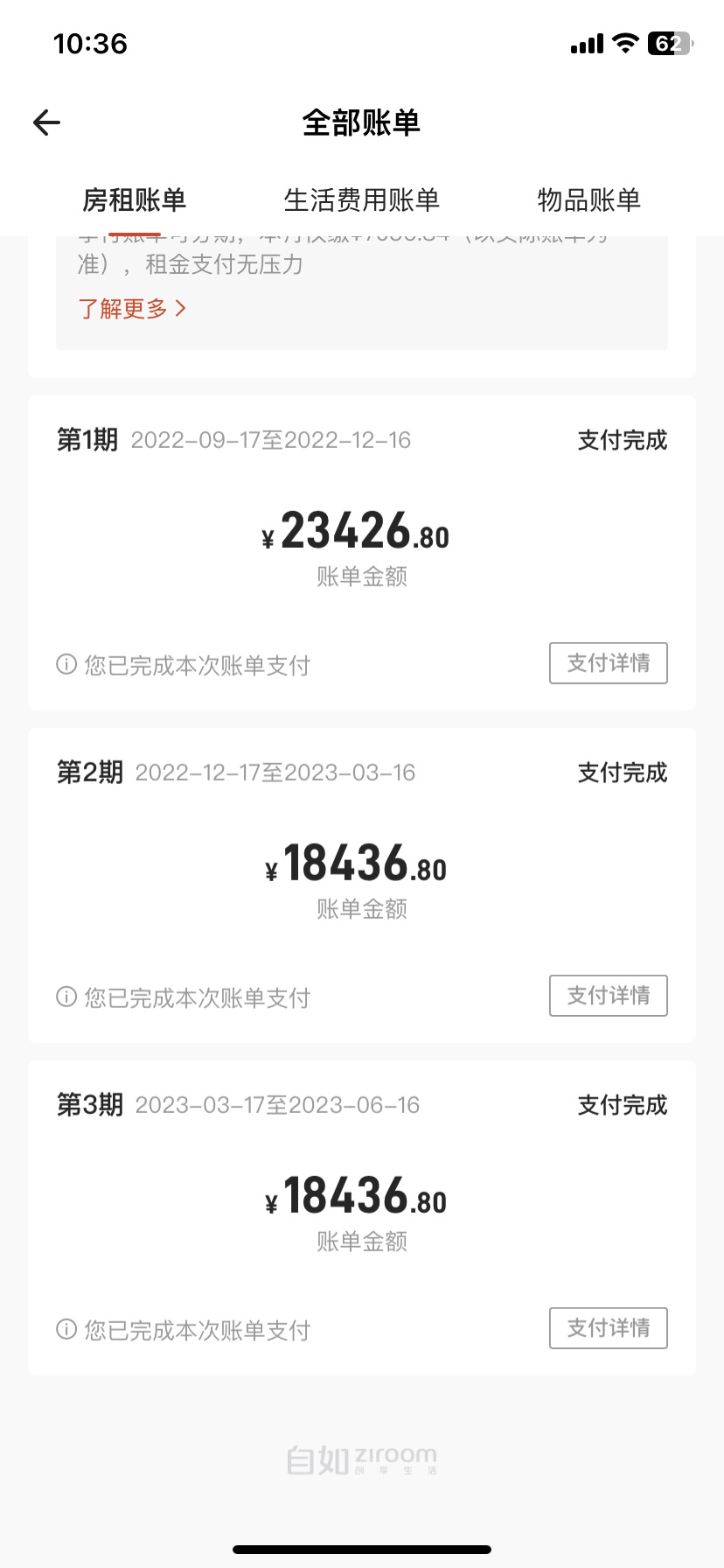Go back using the top-left arrow
Viewport: 724px width, 1568px height.
[x=46, y=122]
